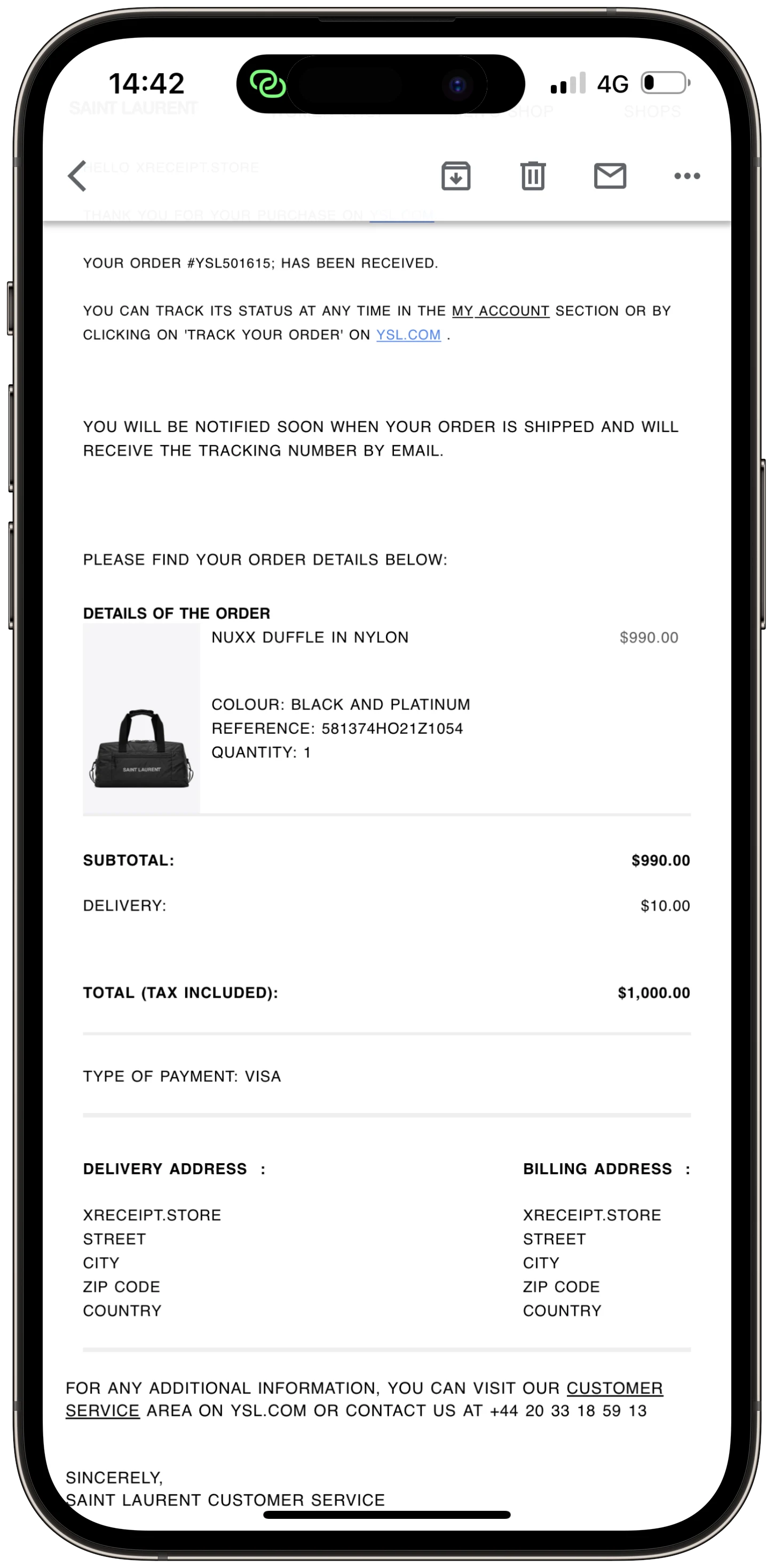Open the three-dot overflow menu
Screen dimensions: 774x1568
(686, 177)
